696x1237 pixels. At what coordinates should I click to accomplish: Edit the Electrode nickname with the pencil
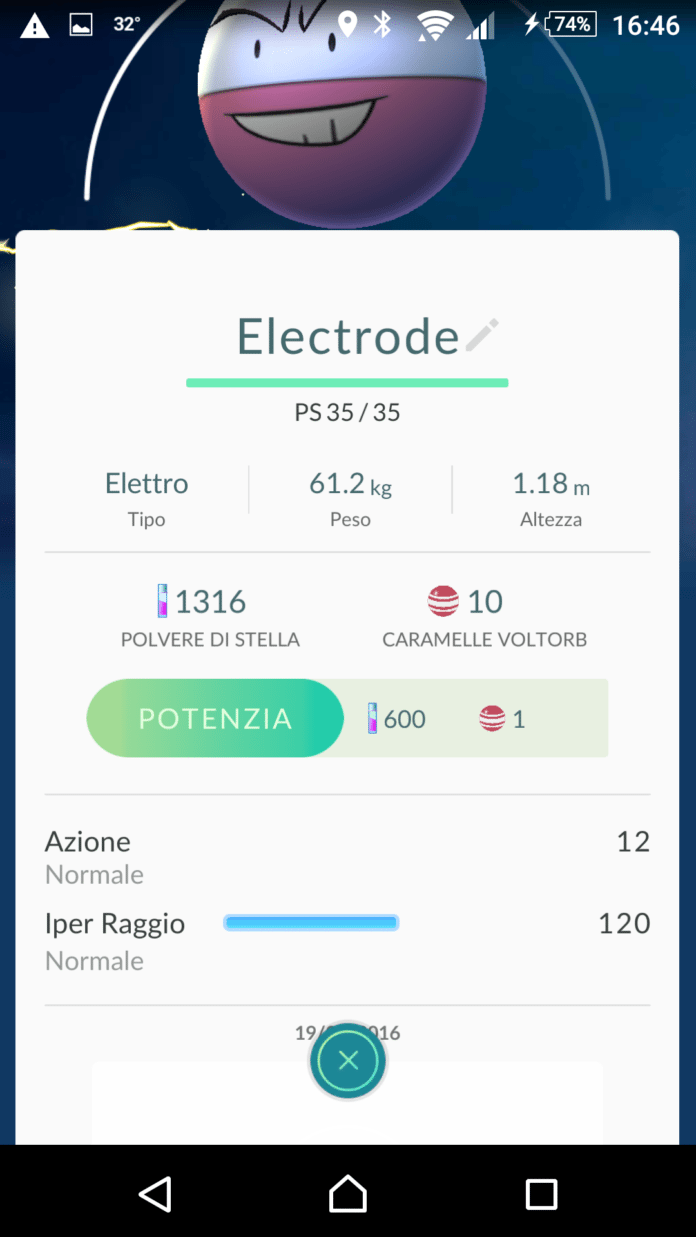click(482, 336)
